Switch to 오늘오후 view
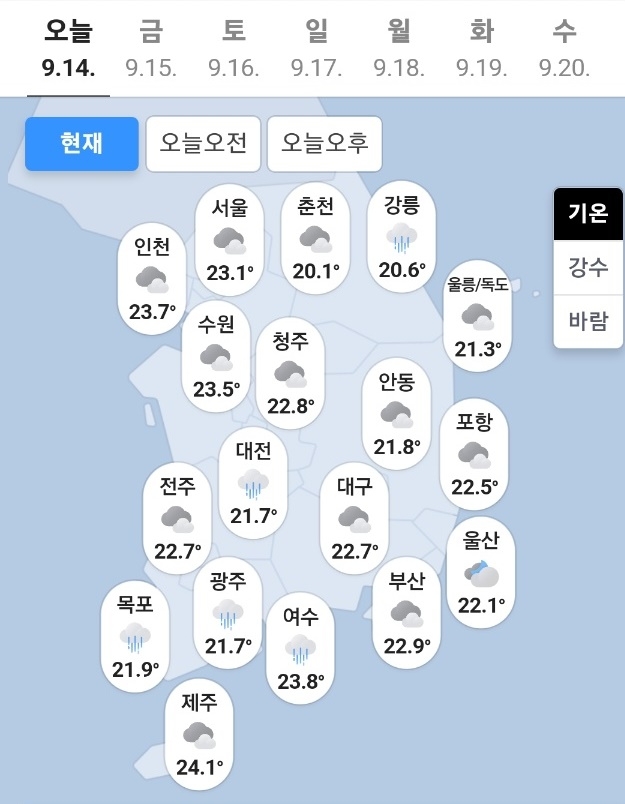 click(325, 143)
